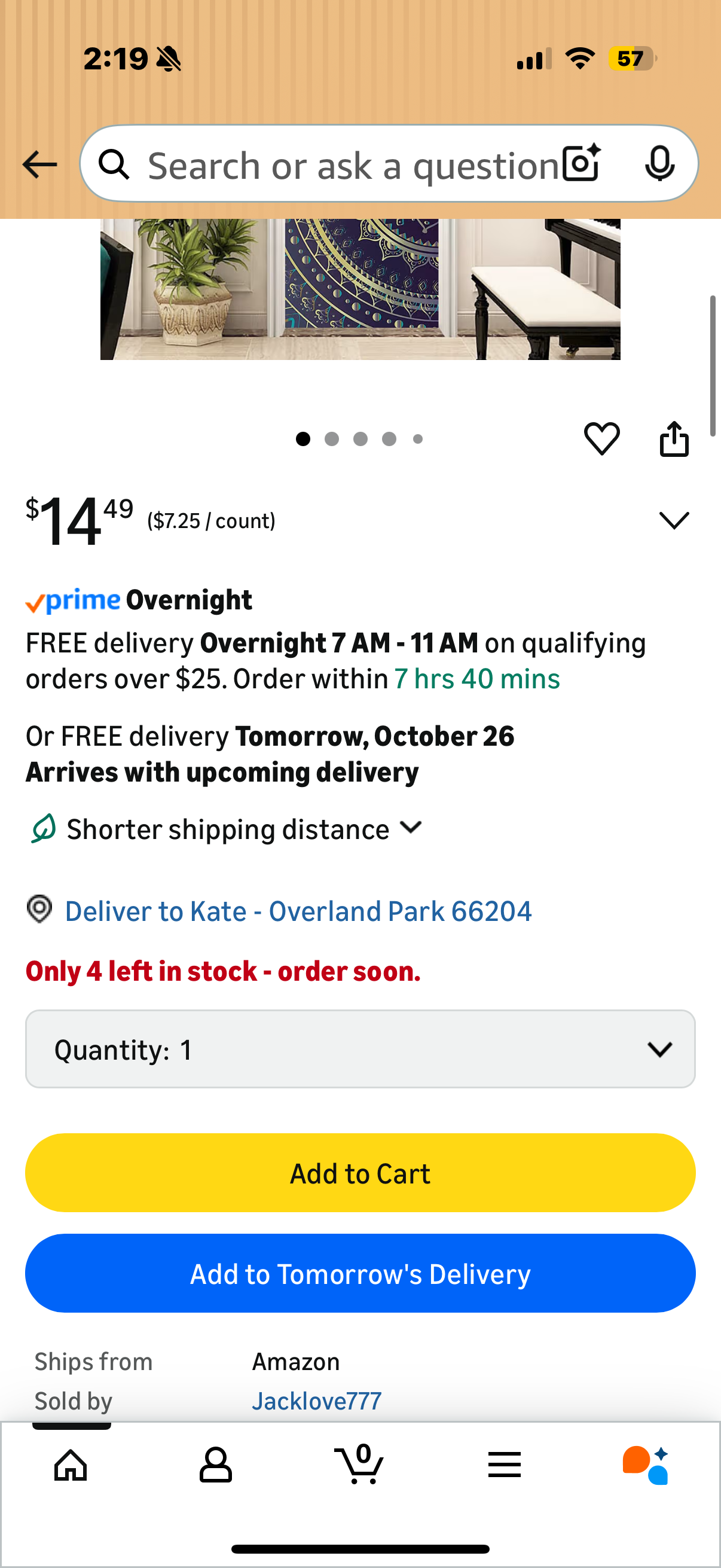Add to Cart
The width and height of the screenshot is (721, 1568).
point(360,1173)
